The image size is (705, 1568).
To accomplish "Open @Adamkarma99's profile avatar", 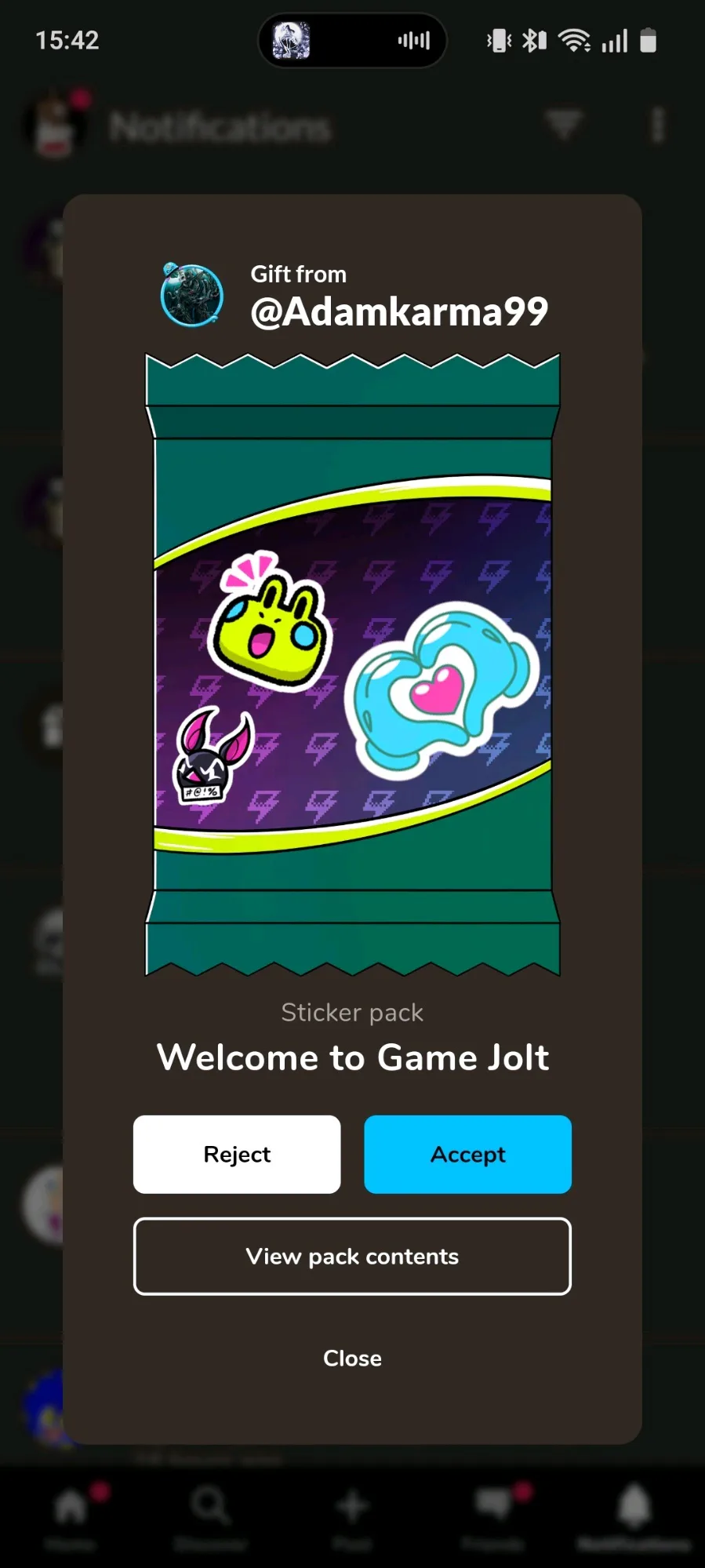I will [191, 295].
